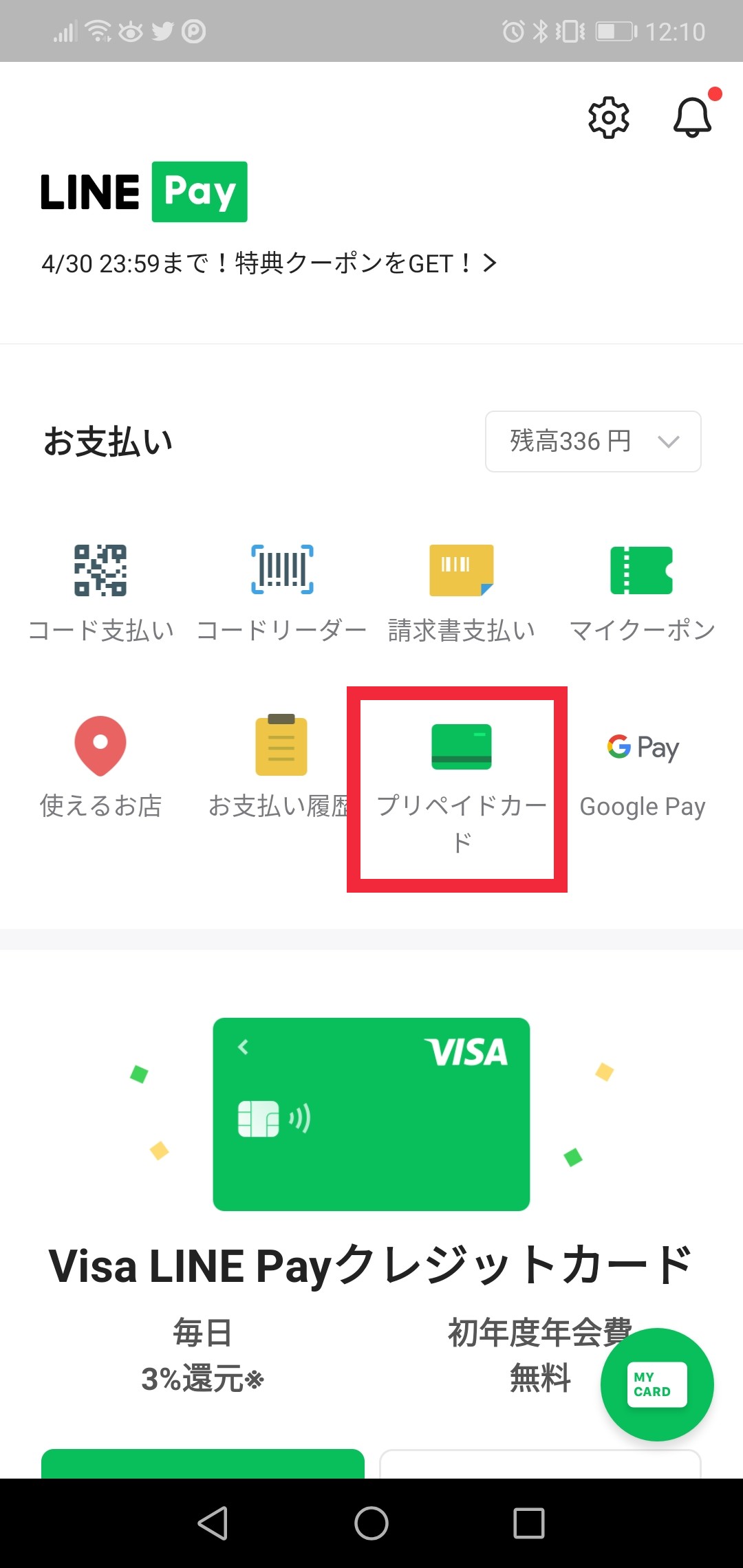View マイクーポン coupons
The height and width of the screenshot is (1568, 743).
click(x=643, y=592)
